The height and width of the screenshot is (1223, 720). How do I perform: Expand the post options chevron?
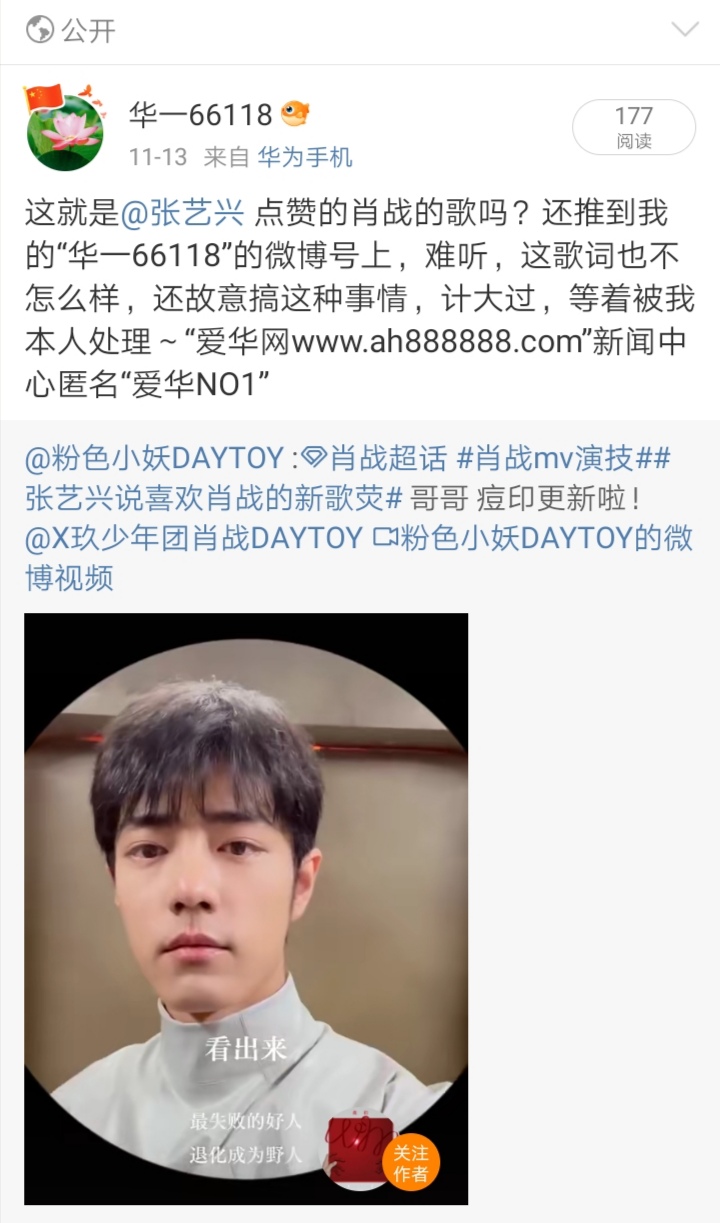tap(684, 29)
